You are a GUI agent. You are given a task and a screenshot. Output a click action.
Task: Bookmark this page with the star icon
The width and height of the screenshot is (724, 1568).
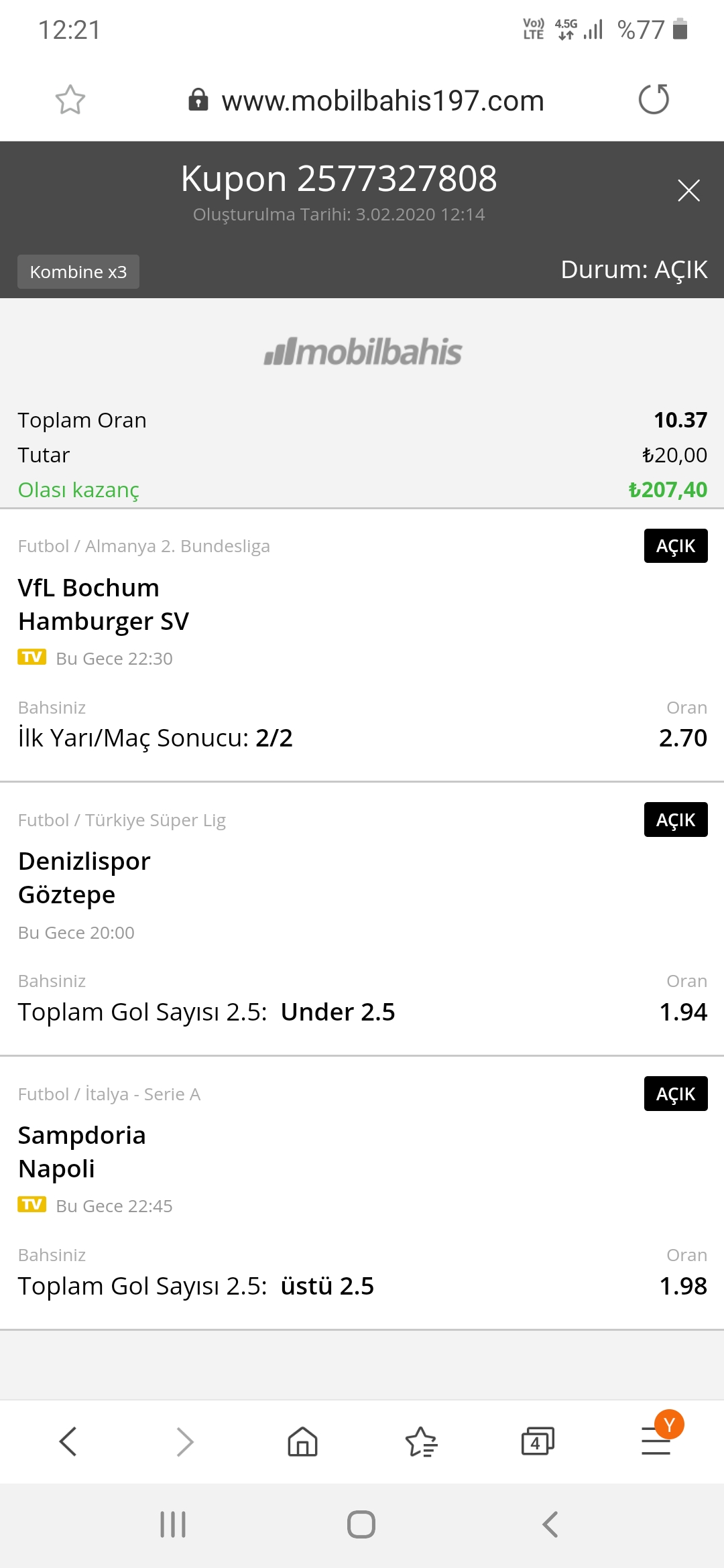[x=70, y=100]
